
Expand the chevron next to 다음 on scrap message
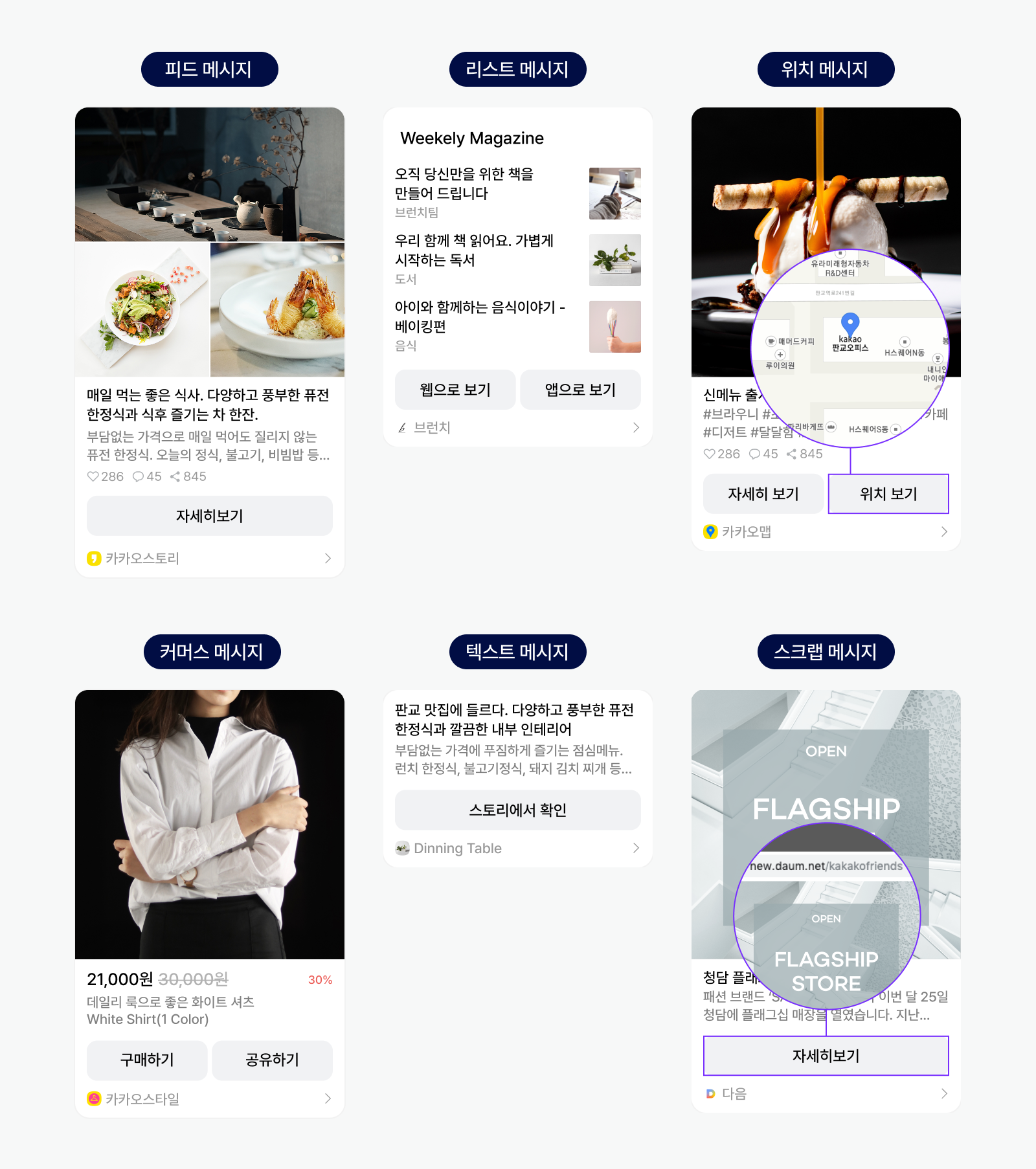click(x=945, y=1094)
